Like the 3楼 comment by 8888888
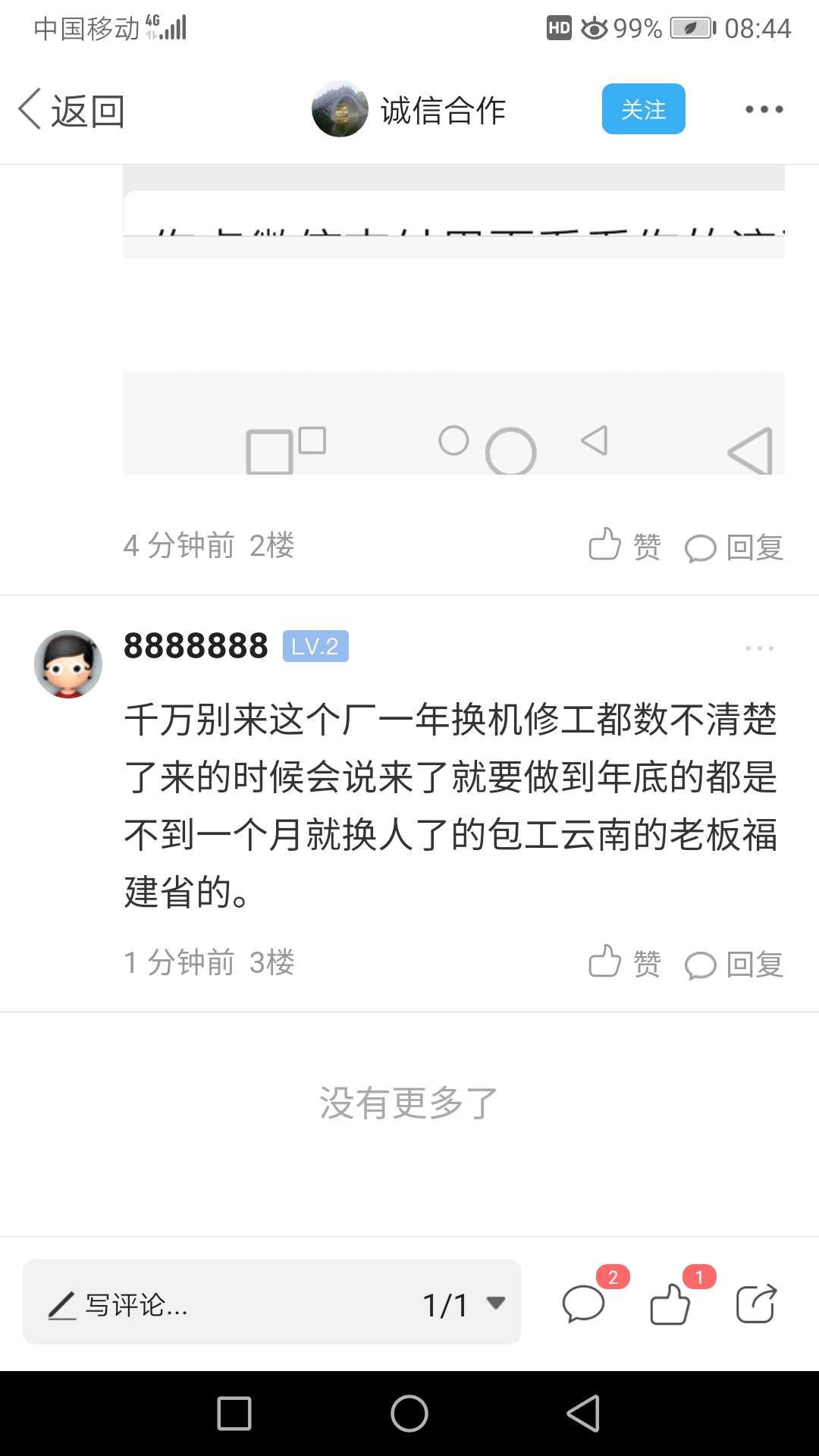This screenshot has width=819, height=1456. click(x=624, y=962)
